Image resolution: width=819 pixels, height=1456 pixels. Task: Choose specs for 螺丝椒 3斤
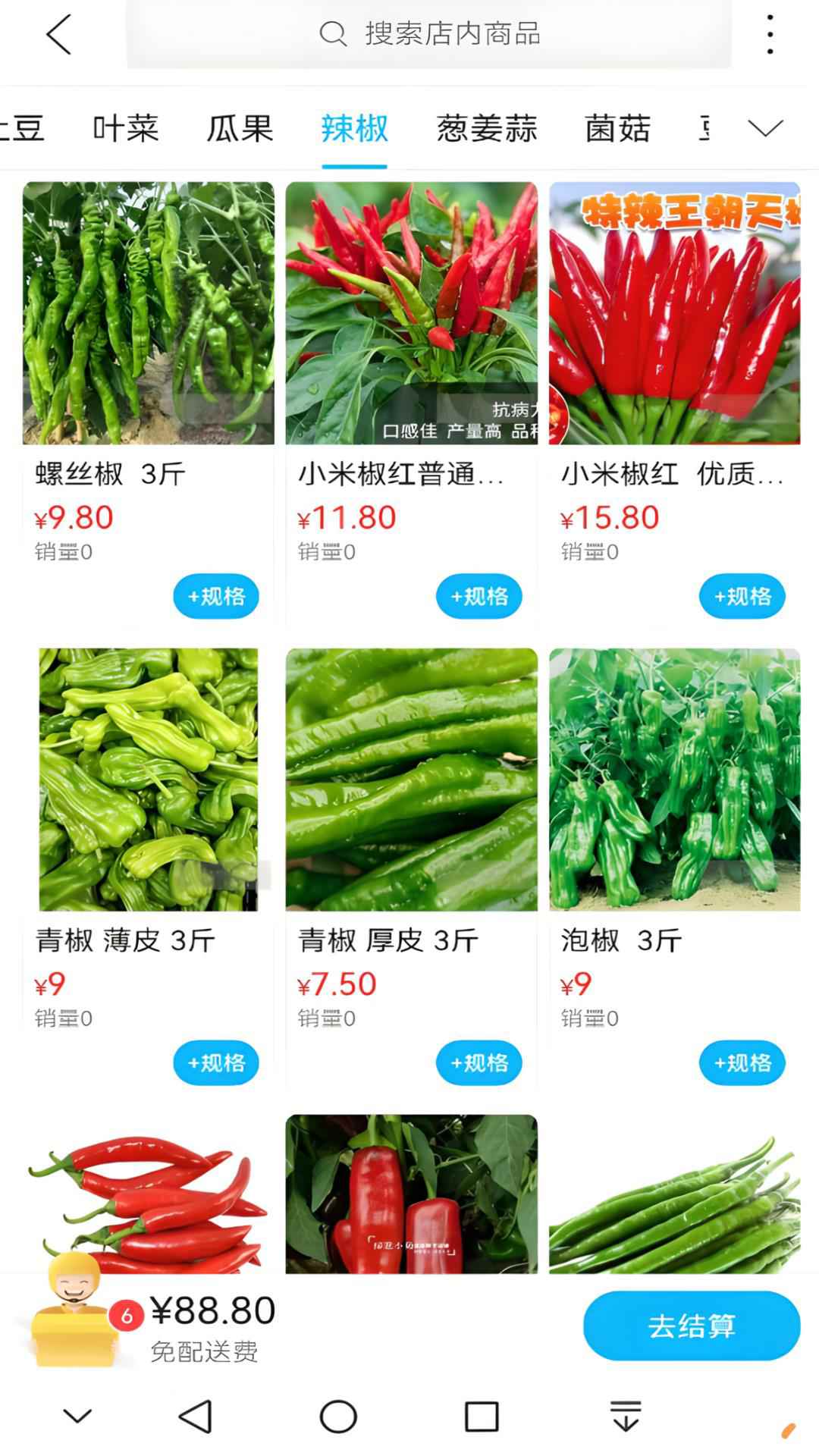tap(216, 597)
